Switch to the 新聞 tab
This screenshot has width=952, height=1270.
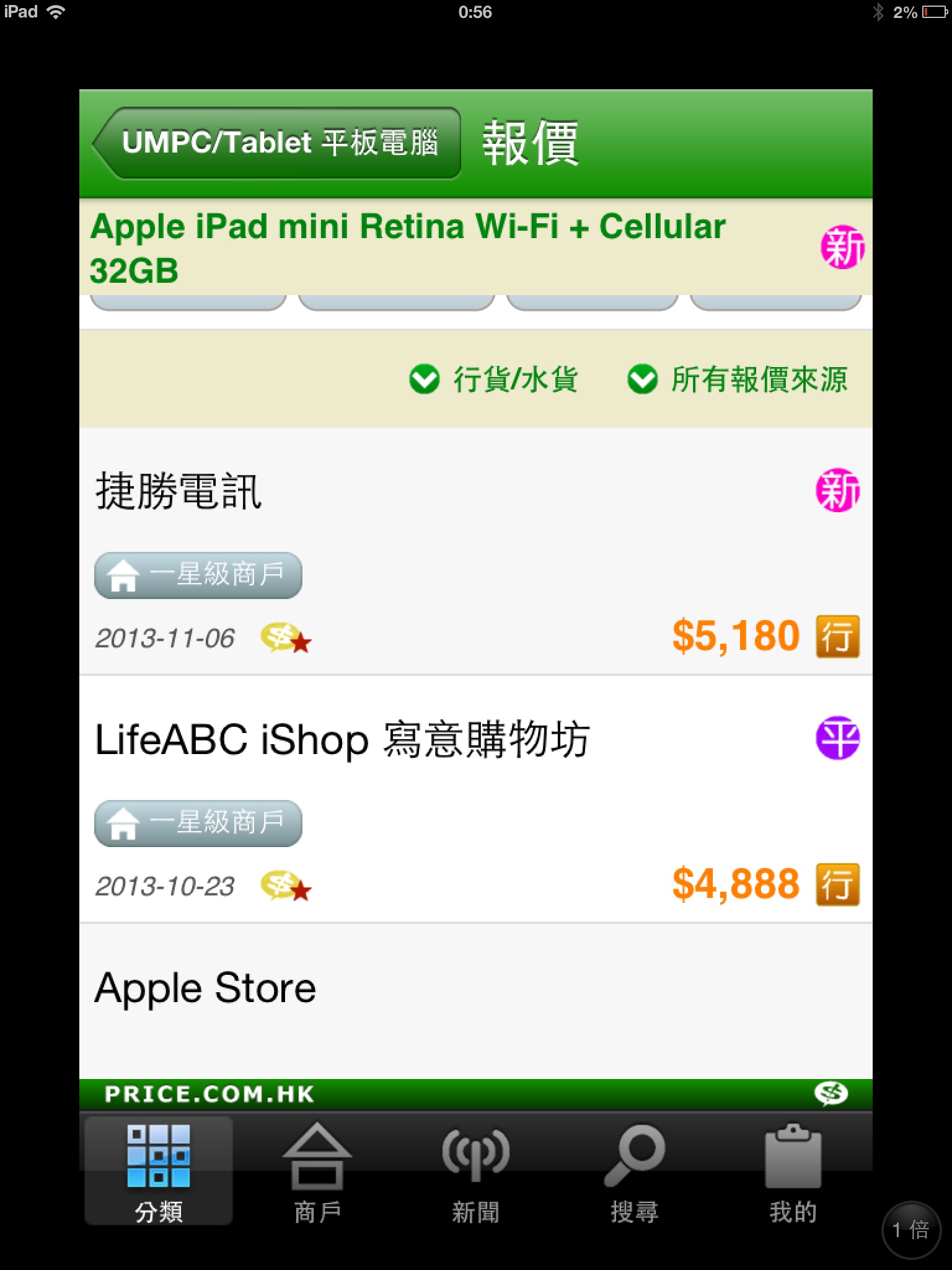(x=476, y=1172)
